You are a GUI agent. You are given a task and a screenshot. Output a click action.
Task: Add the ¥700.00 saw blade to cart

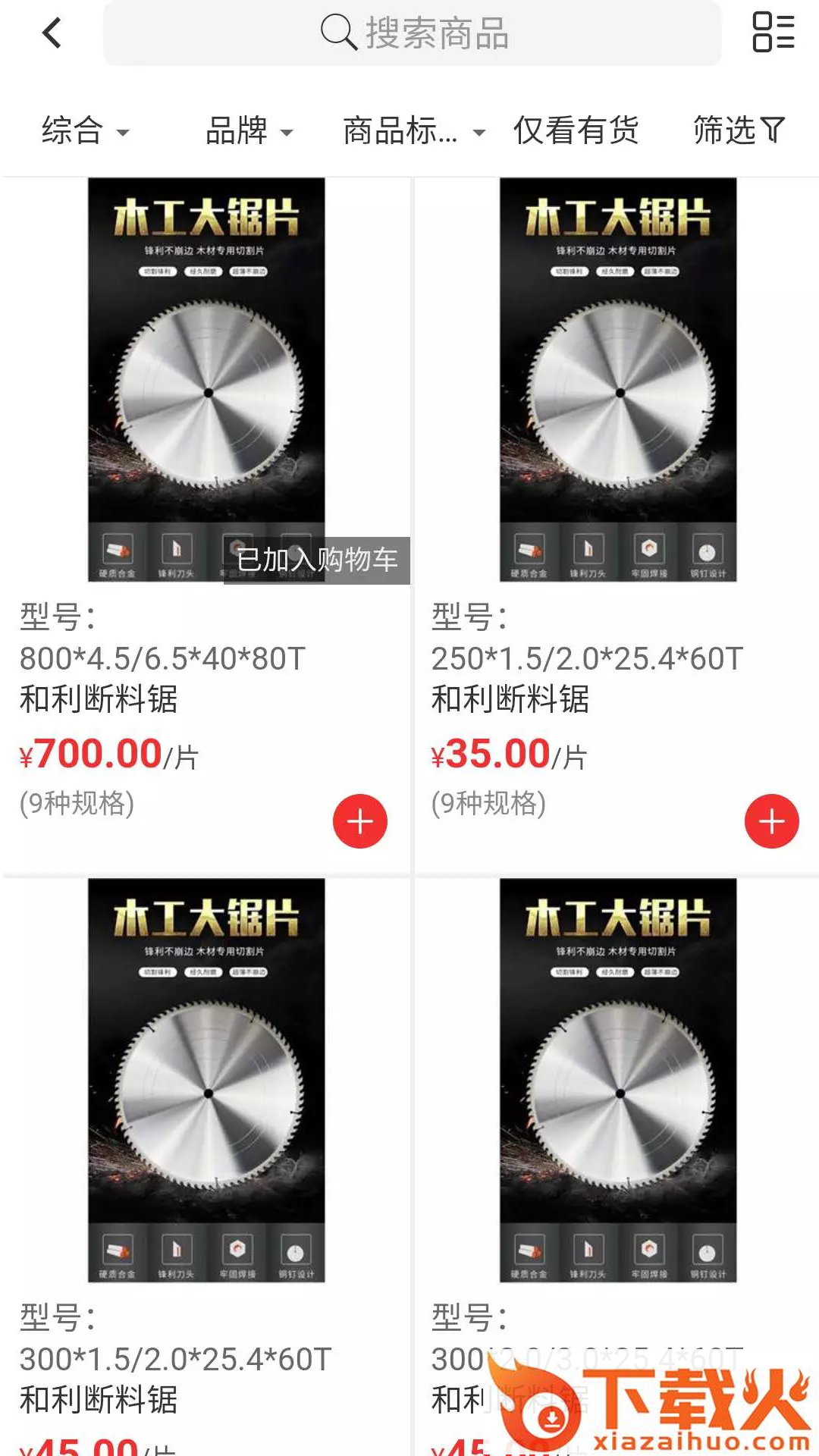pyautogui.click(x=360, y=821)
